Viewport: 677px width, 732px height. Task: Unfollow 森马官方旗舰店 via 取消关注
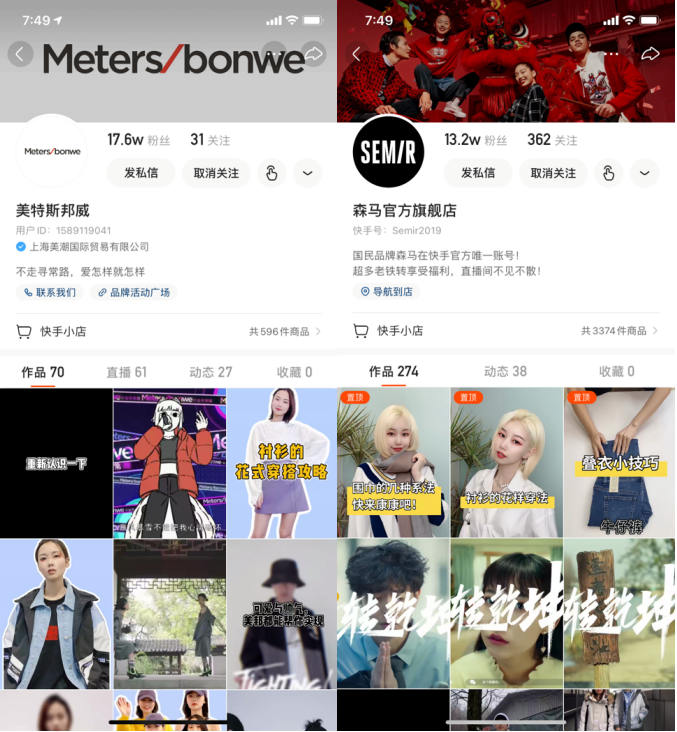coord(553,173)
